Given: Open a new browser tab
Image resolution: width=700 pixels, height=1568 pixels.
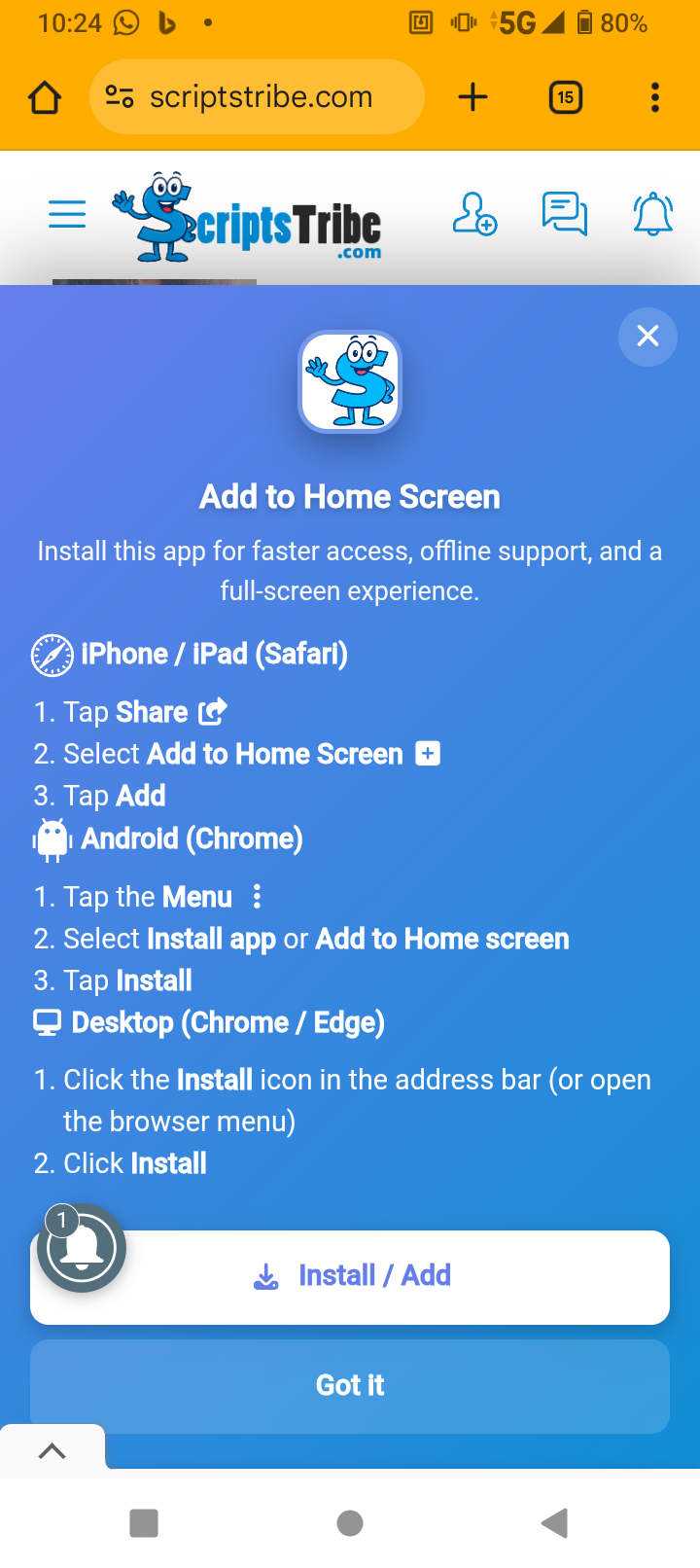Looking at the screenshot, I should pos(472,97).
